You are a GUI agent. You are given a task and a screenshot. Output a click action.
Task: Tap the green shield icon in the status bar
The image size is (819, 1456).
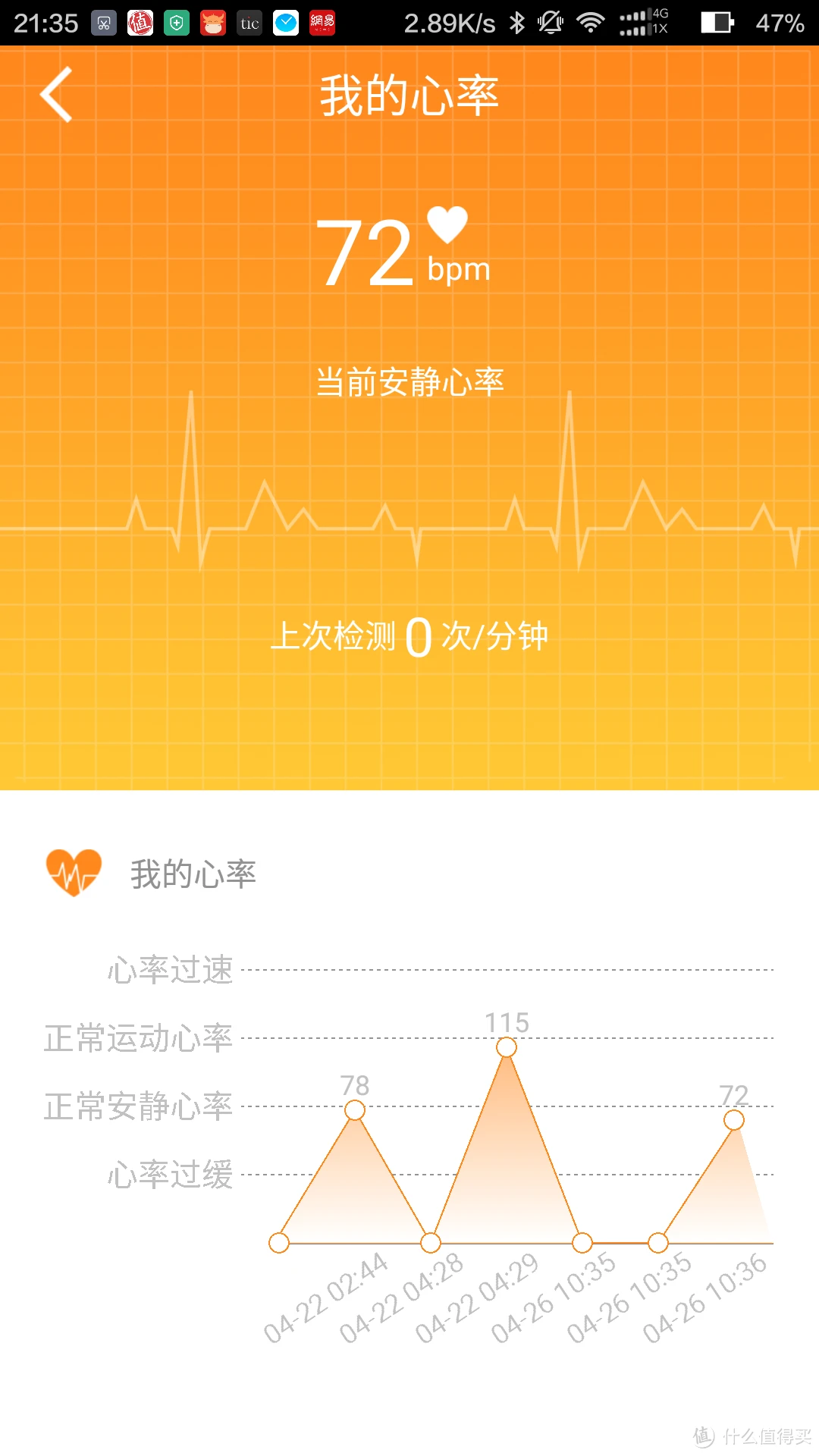coord(177,23)
